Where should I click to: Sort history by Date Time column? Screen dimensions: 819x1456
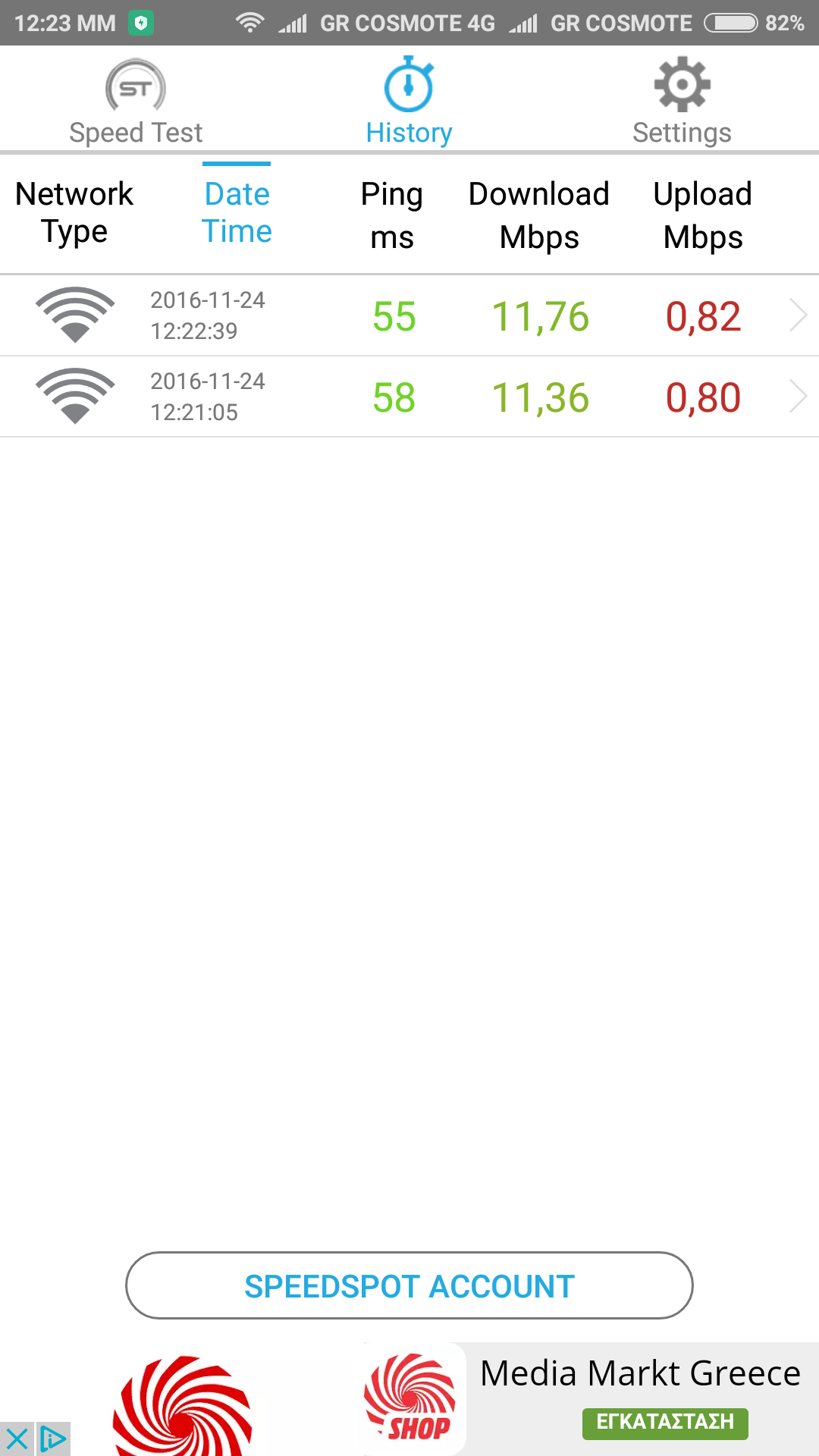tap(237, 213)
